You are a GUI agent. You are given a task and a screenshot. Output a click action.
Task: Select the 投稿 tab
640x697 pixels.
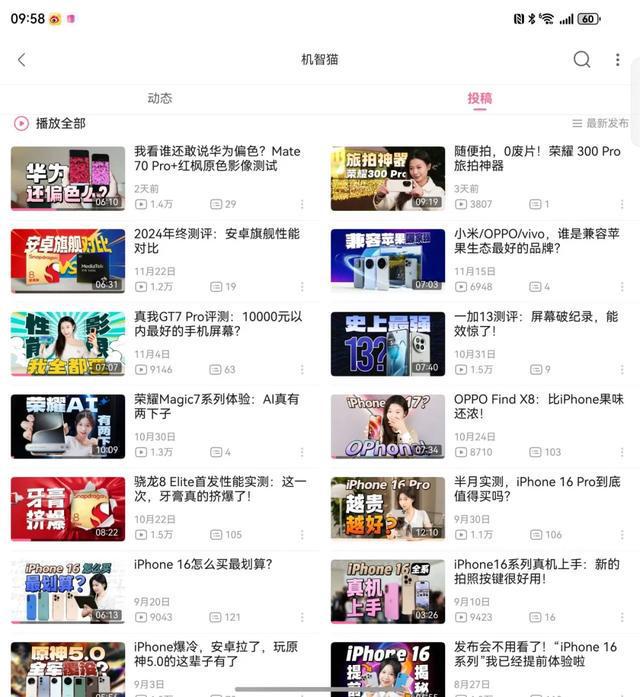[480, 98]
